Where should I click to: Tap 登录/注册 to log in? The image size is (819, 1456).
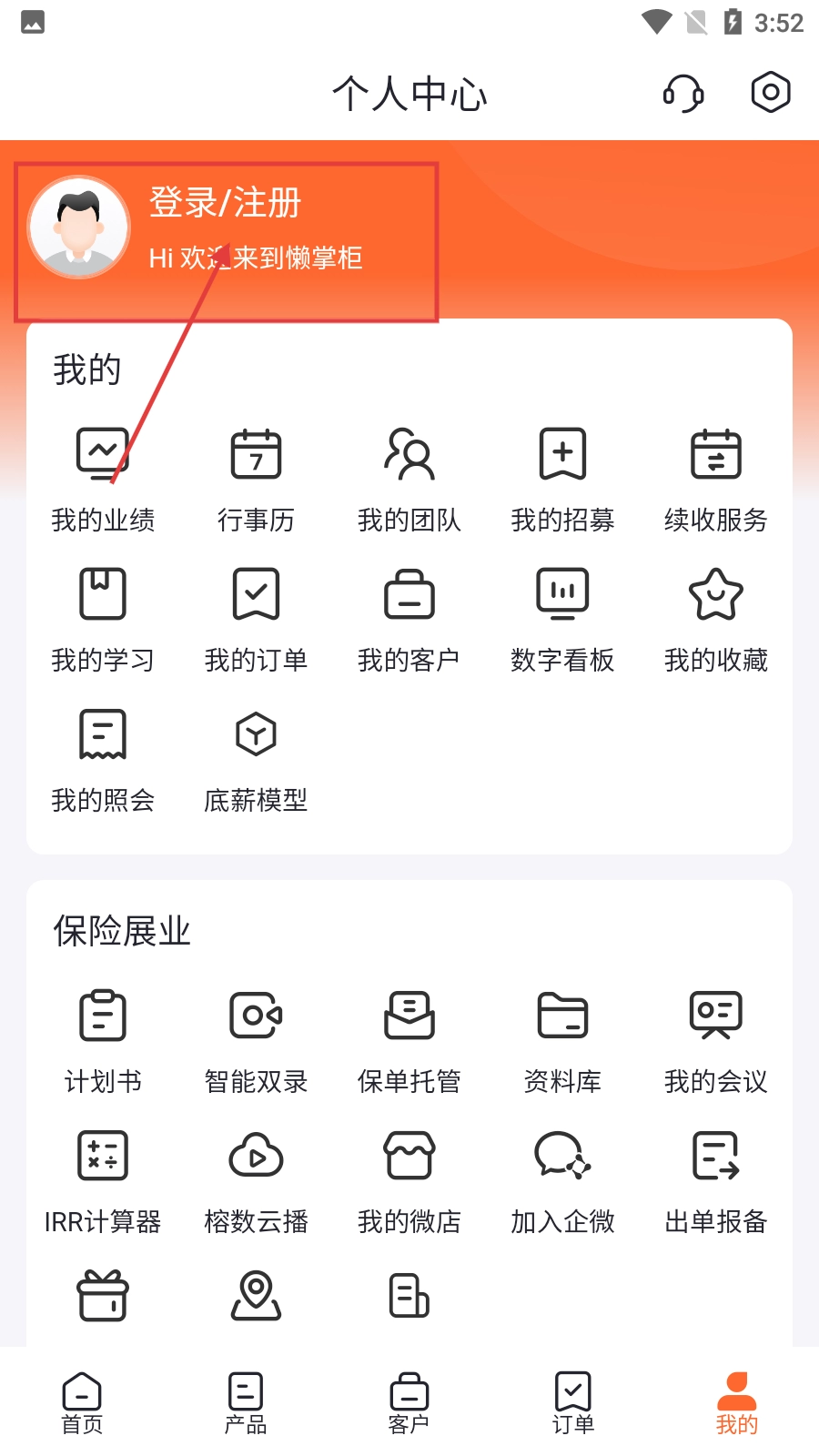(225, 203)
